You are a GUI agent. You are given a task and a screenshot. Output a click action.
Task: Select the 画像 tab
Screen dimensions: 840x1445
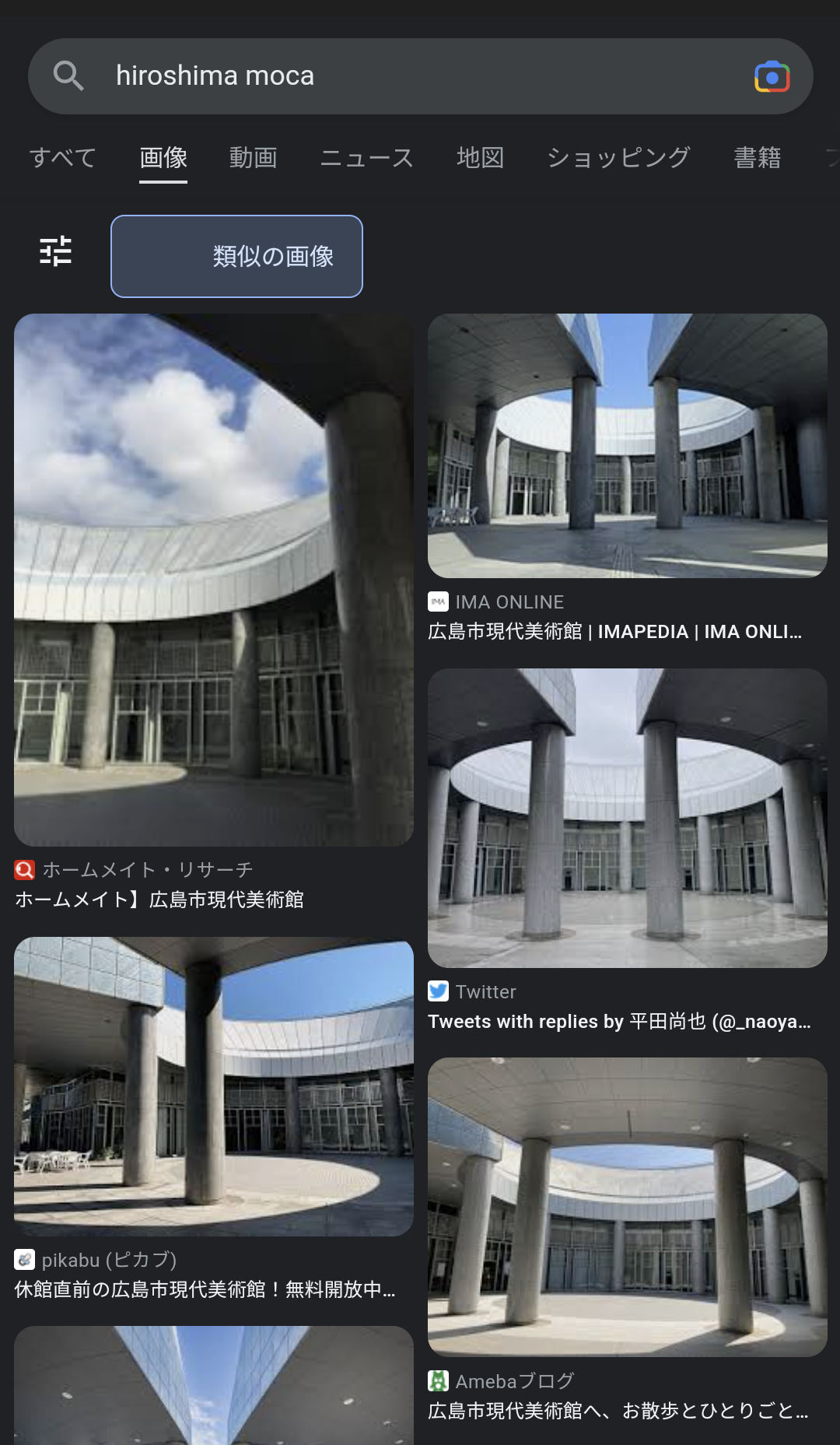[163, 158]
